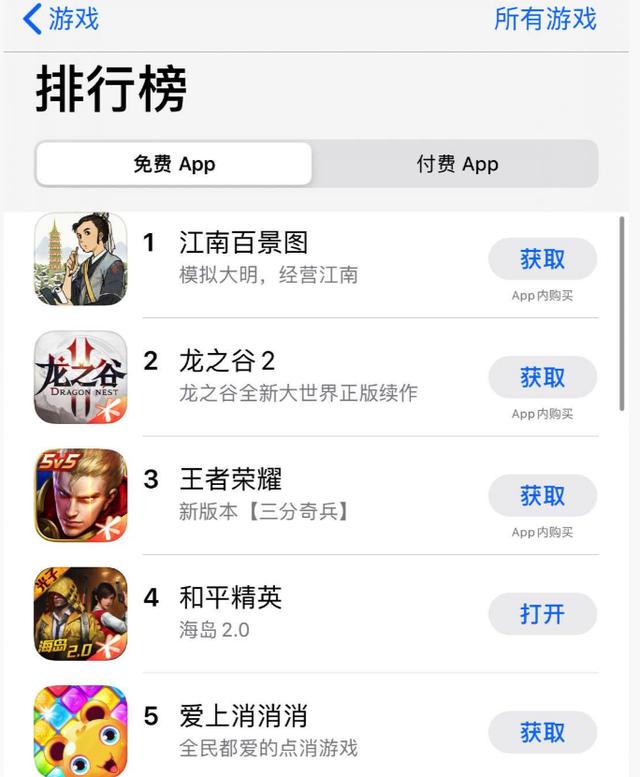Get the 江南百景图 game

542,259
